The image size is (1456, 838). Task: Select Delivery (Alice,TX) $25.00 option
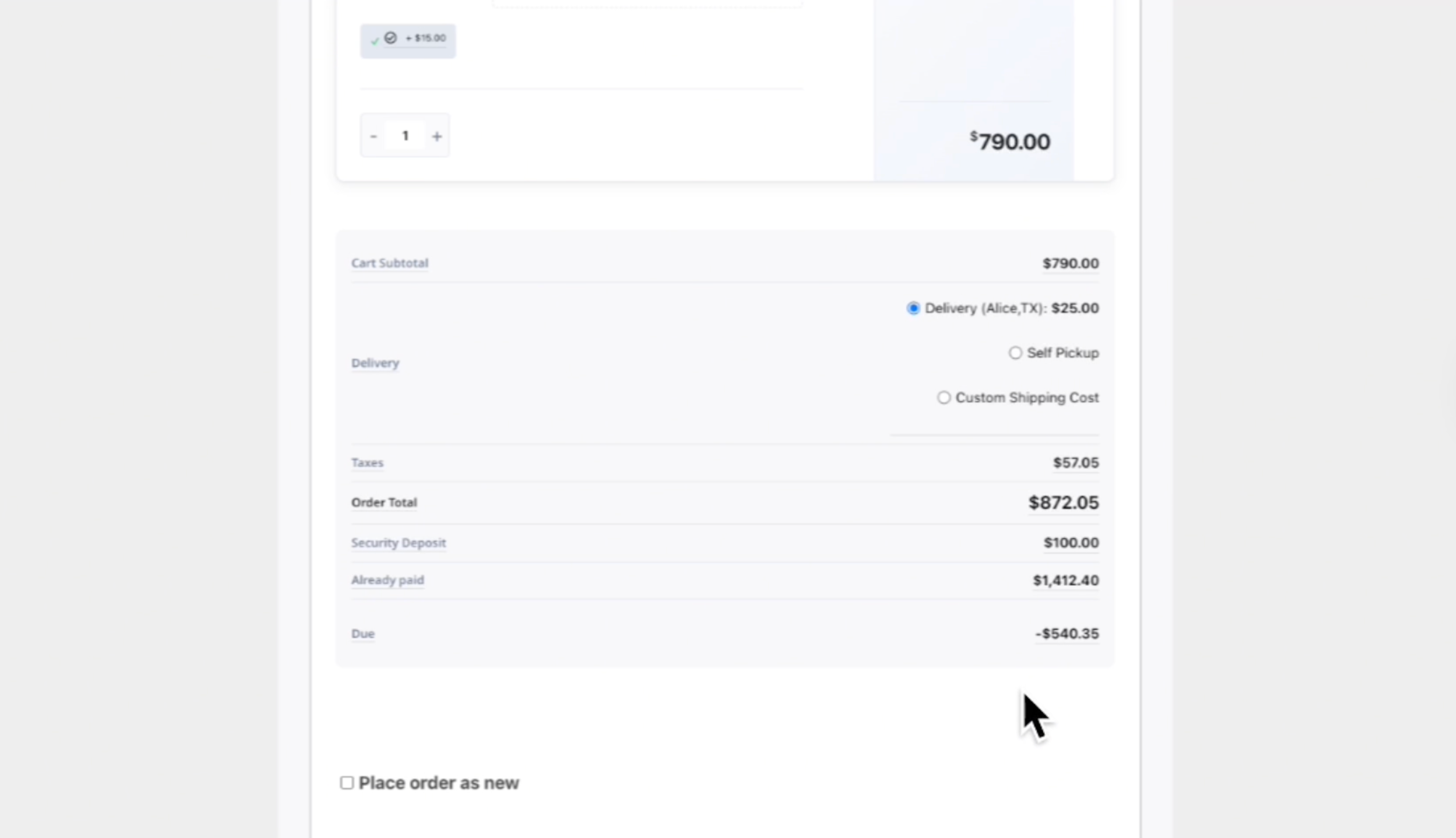[x=913, y=309]
